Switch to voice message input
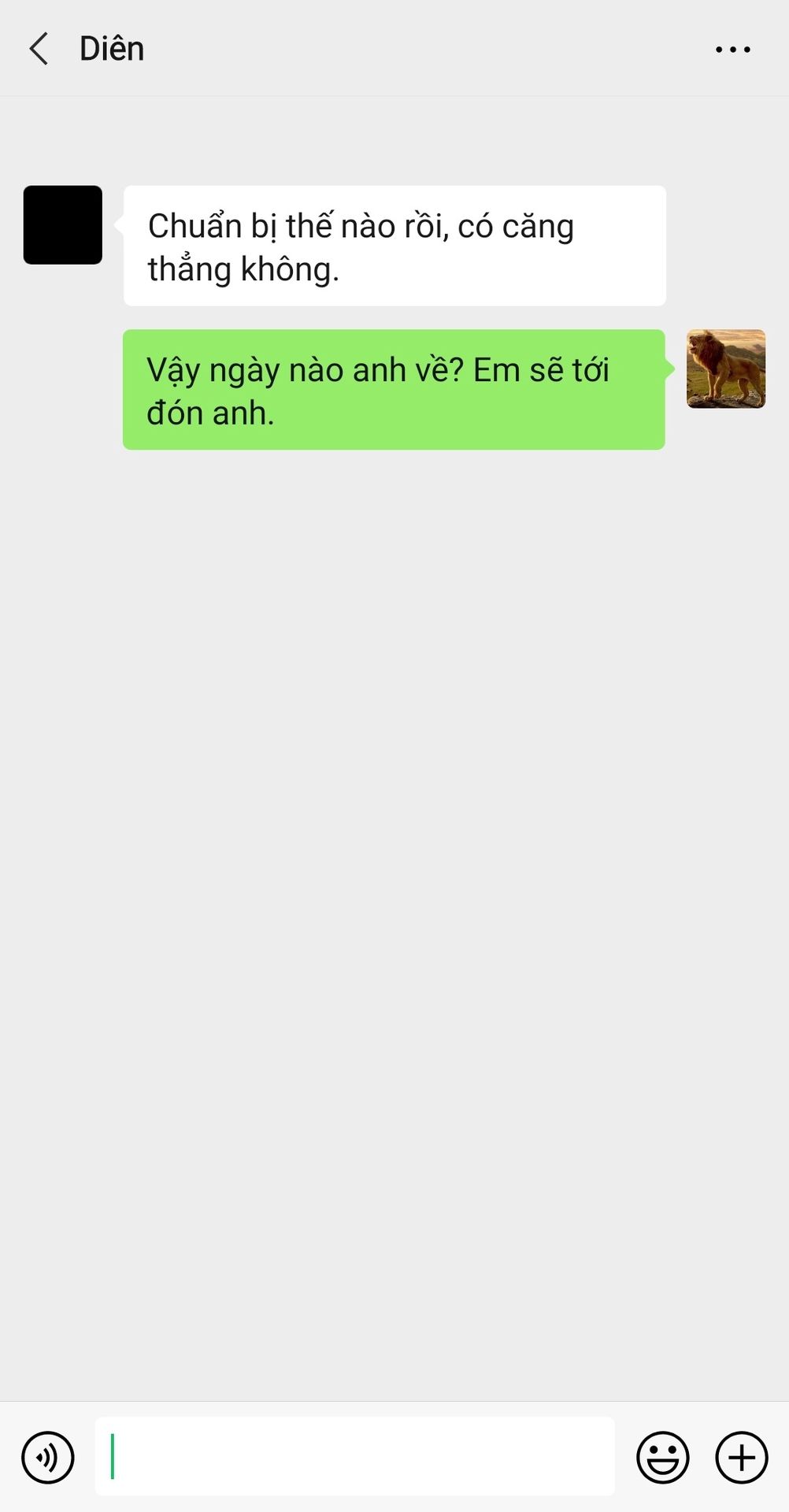 [x=48, y=1457]
